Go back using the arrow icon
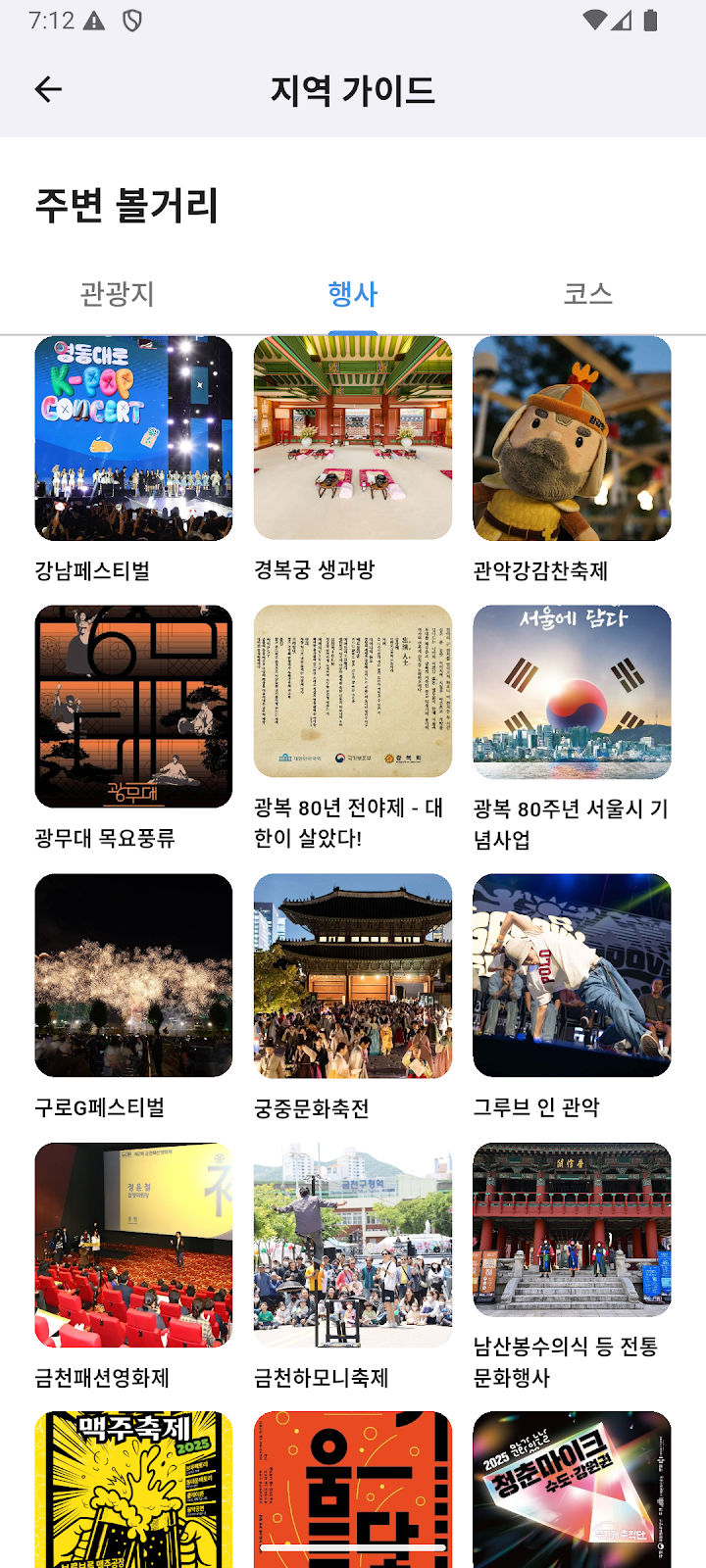The height and width of the screenshot is (1568, 706). (48, 90)
